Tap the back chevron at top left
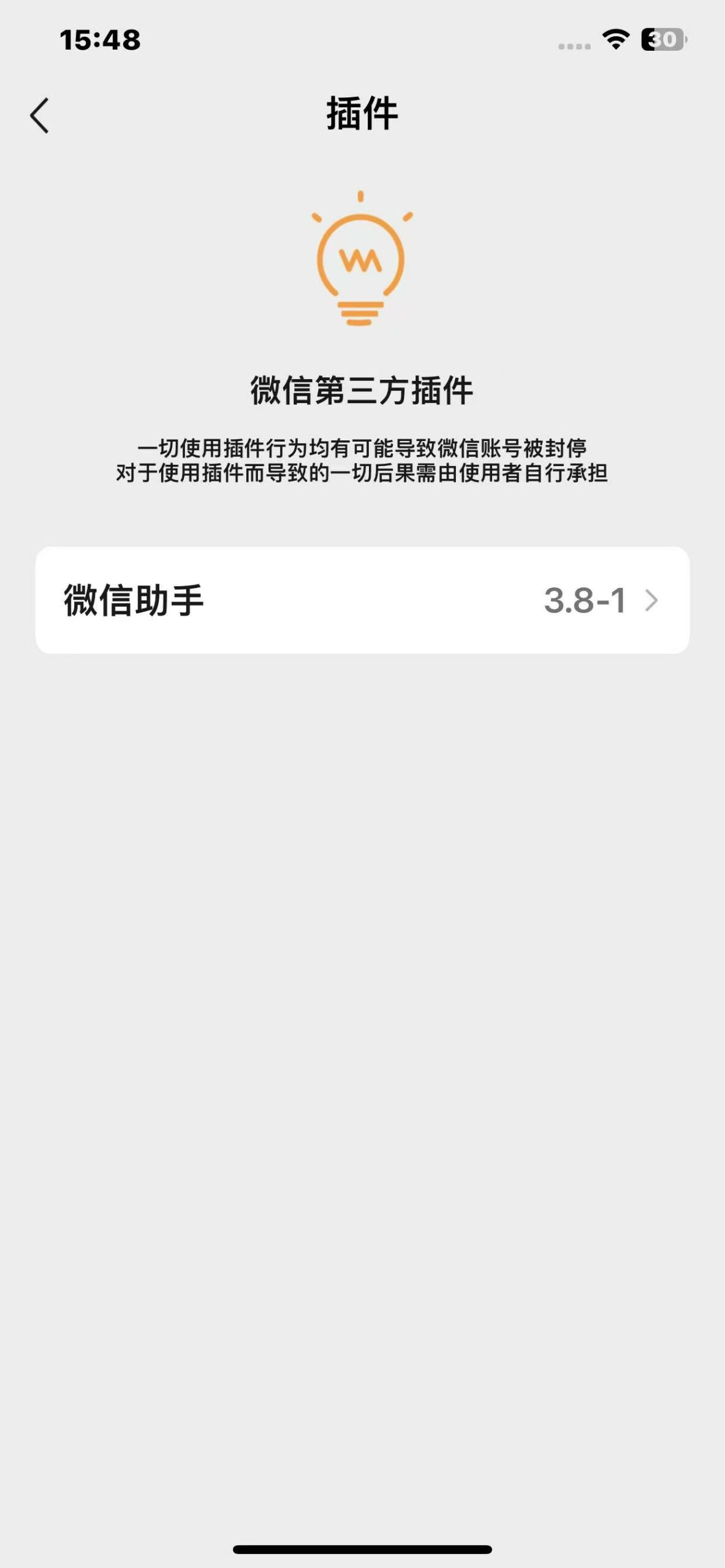Viewport: 725px width, 1568px height. 40,115
